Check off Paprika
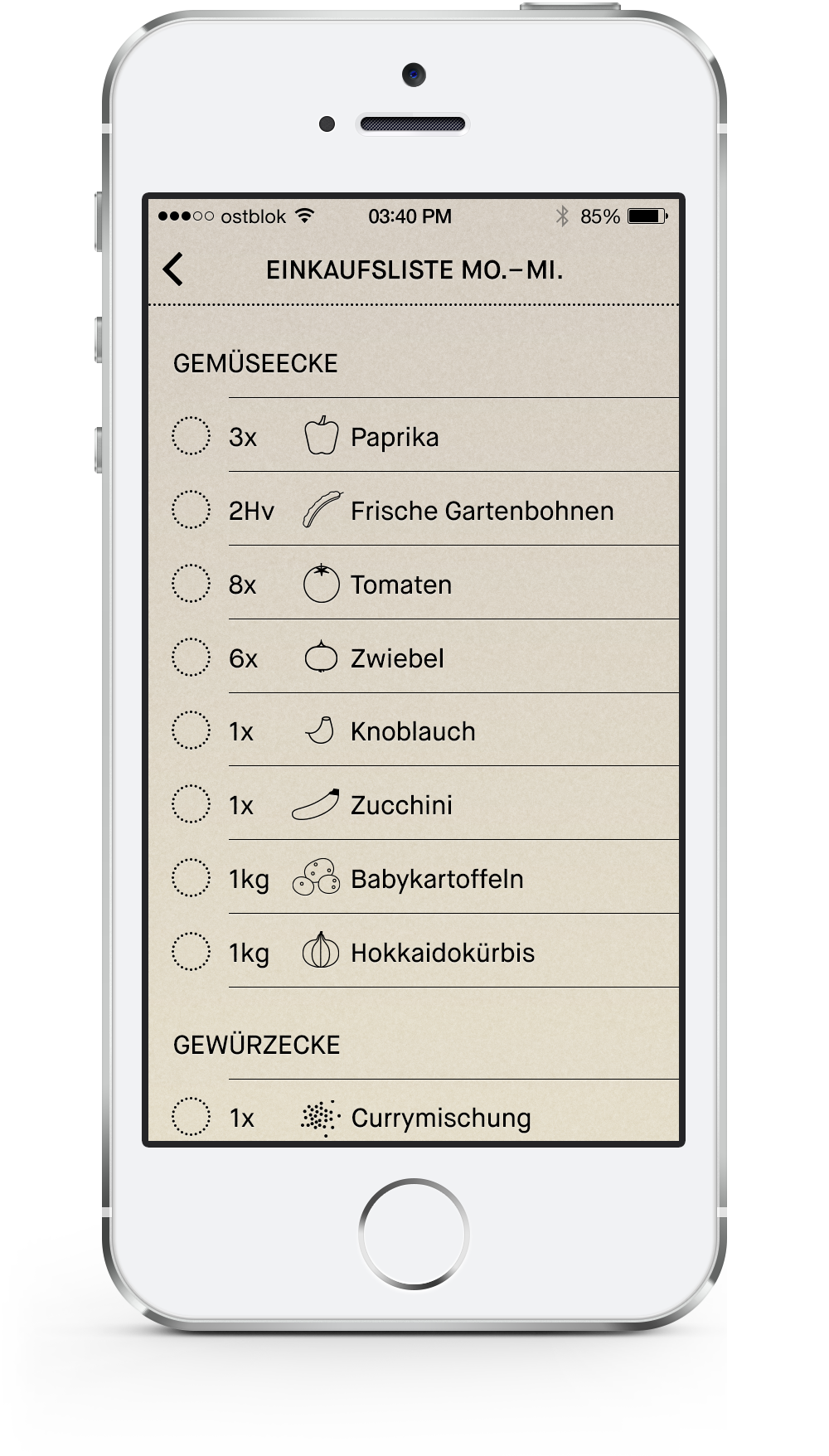The image size is (829, 1456). coord(191,435)
